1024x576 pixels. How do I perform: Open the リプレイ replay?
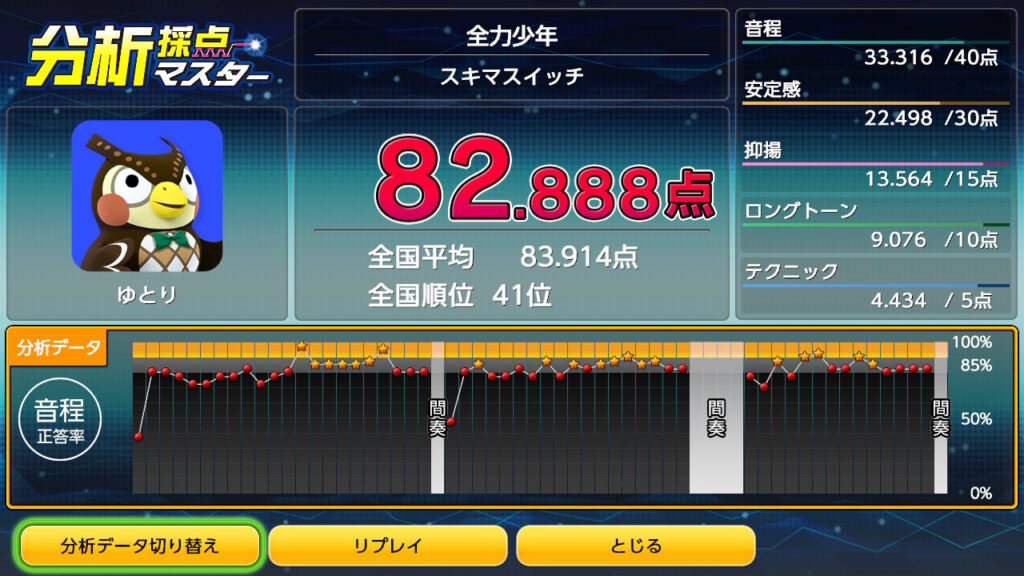tap(388, 546)
